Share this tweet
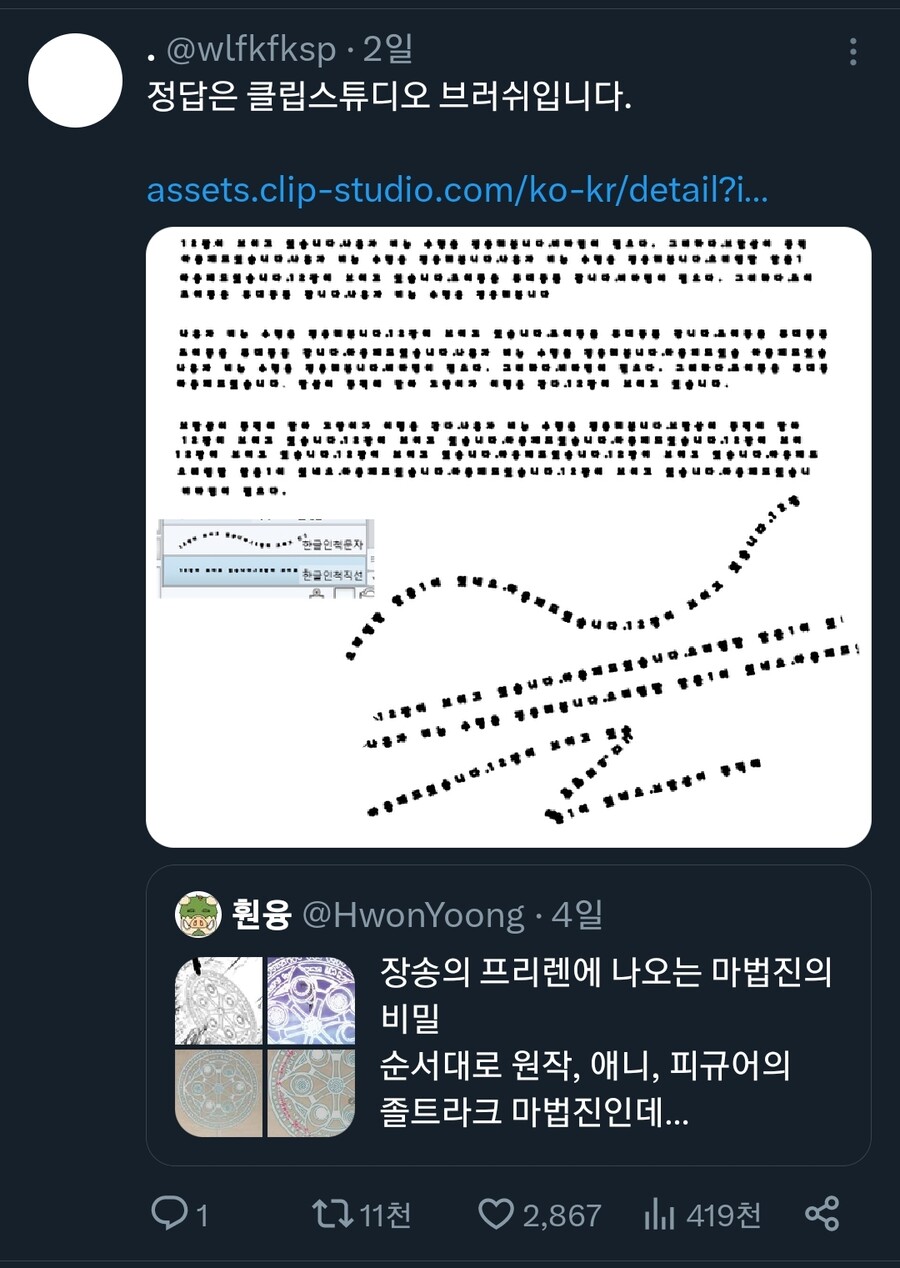Image resolution: width=900 pixels, height=1268 pixels. click(x=821, y=1215)
